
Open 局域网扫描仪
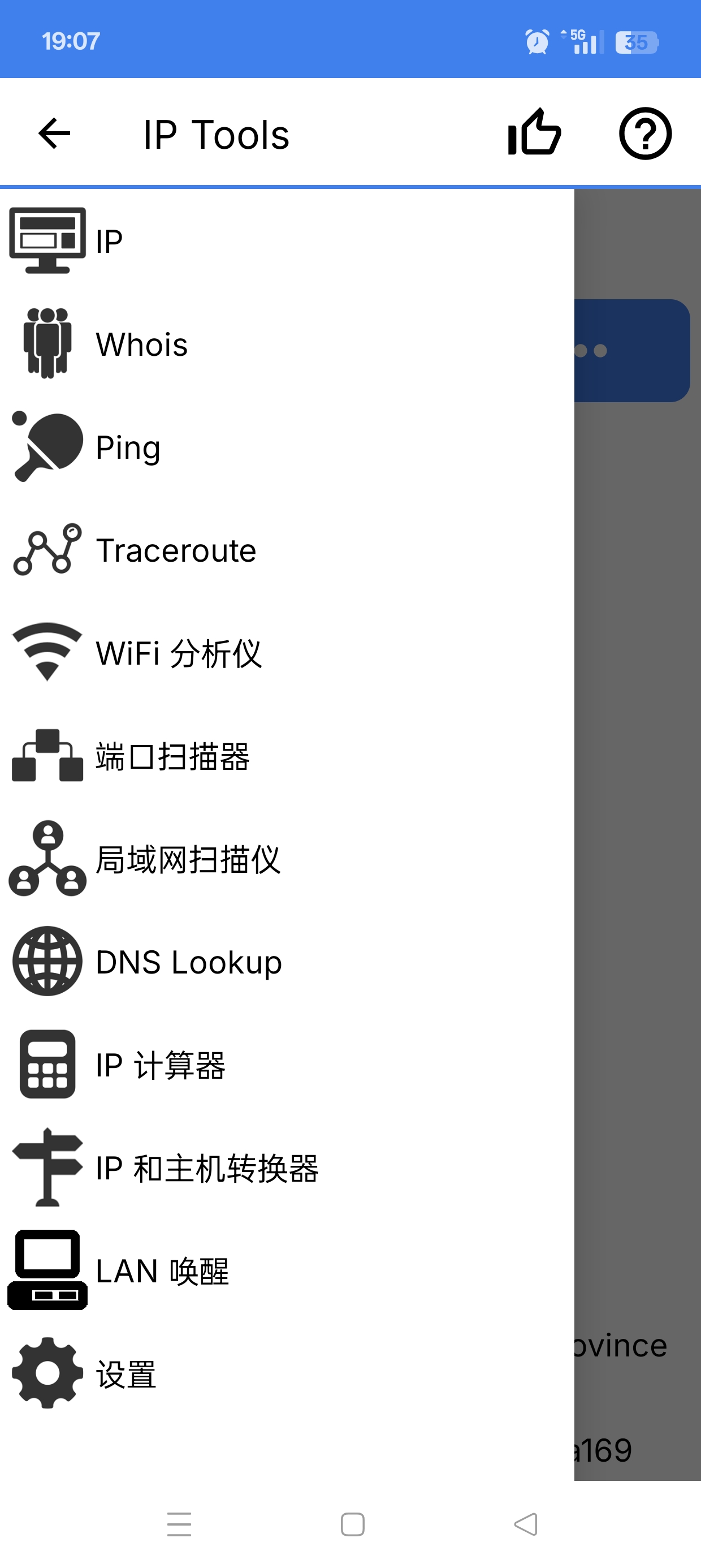tap(287, 858)
